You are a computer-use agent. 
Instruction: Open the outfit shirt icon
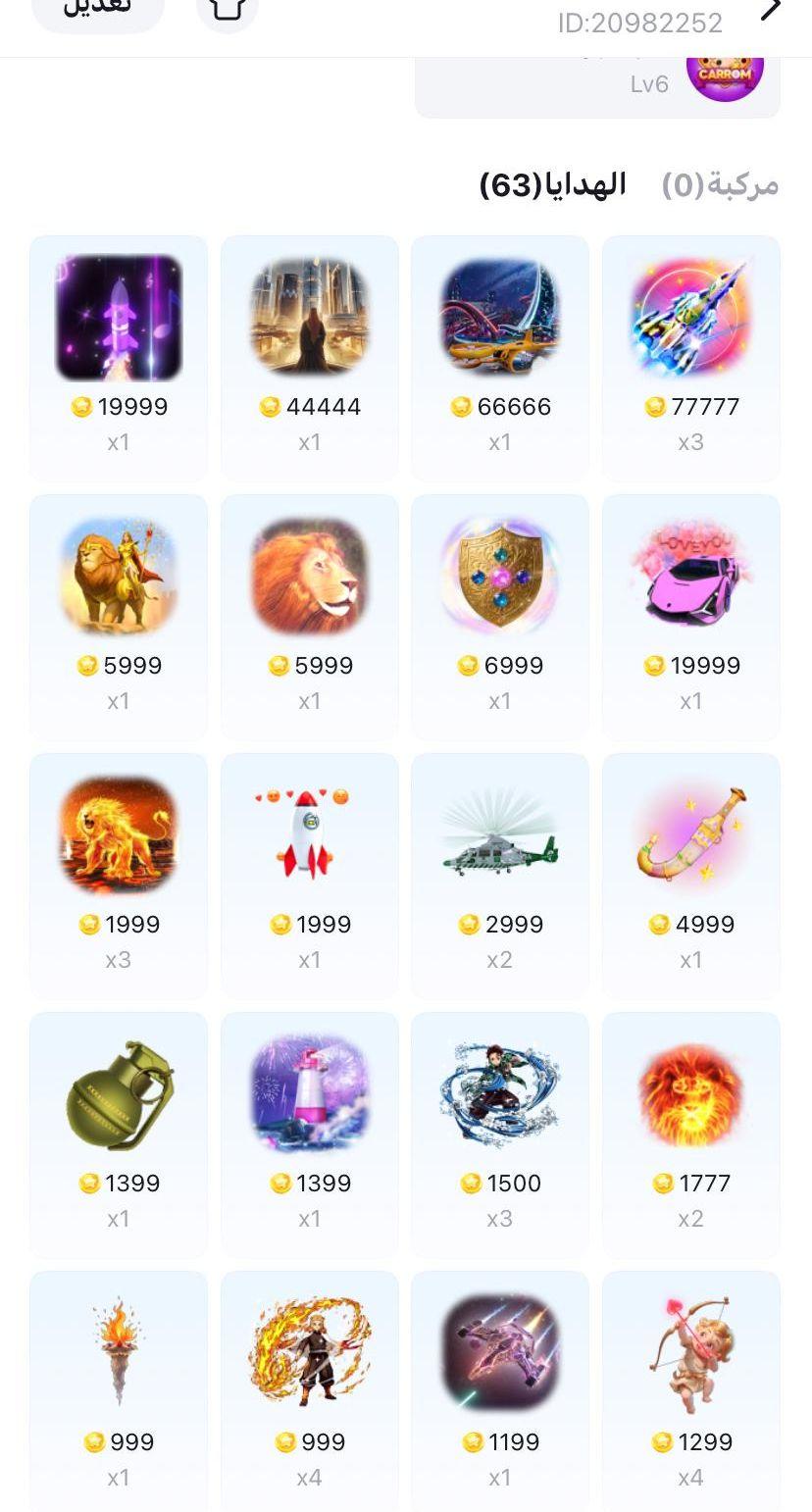click(228, 10)
